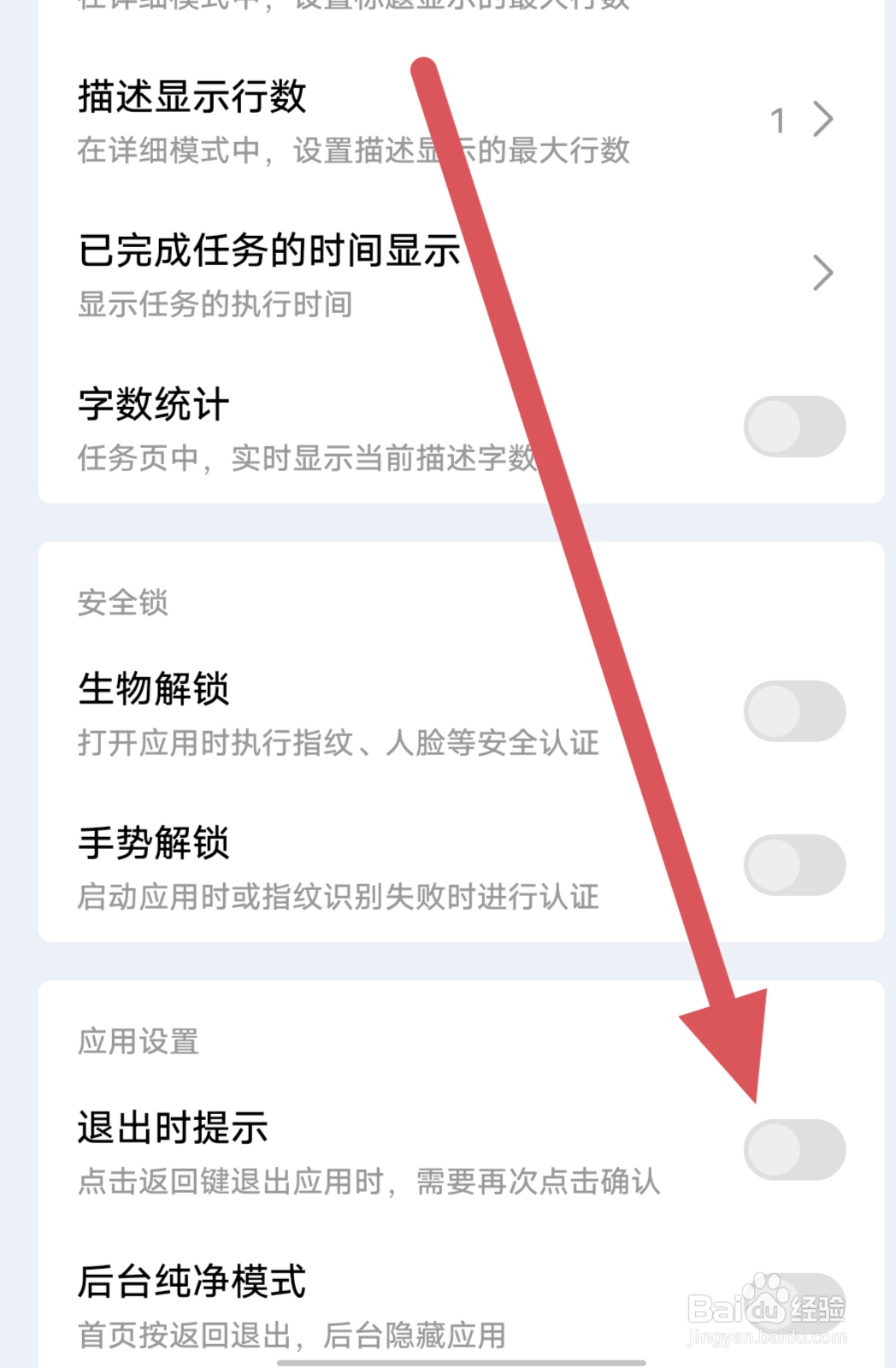This screenshot has width=896, height=1368.
Task: Toggle the 字数统计 switch on
Action: click(793, 426)
